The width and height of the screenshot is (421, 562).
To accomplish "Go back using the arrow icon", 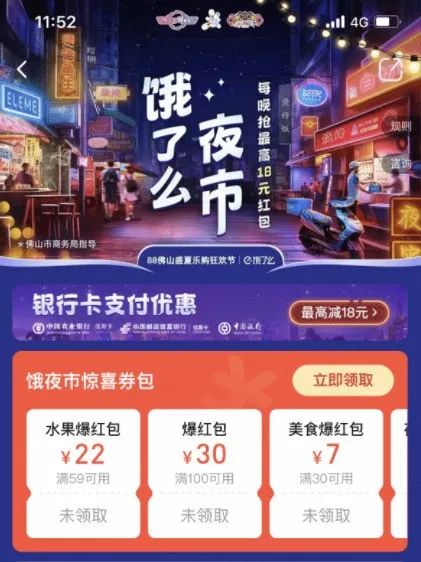I will [22, 70].
